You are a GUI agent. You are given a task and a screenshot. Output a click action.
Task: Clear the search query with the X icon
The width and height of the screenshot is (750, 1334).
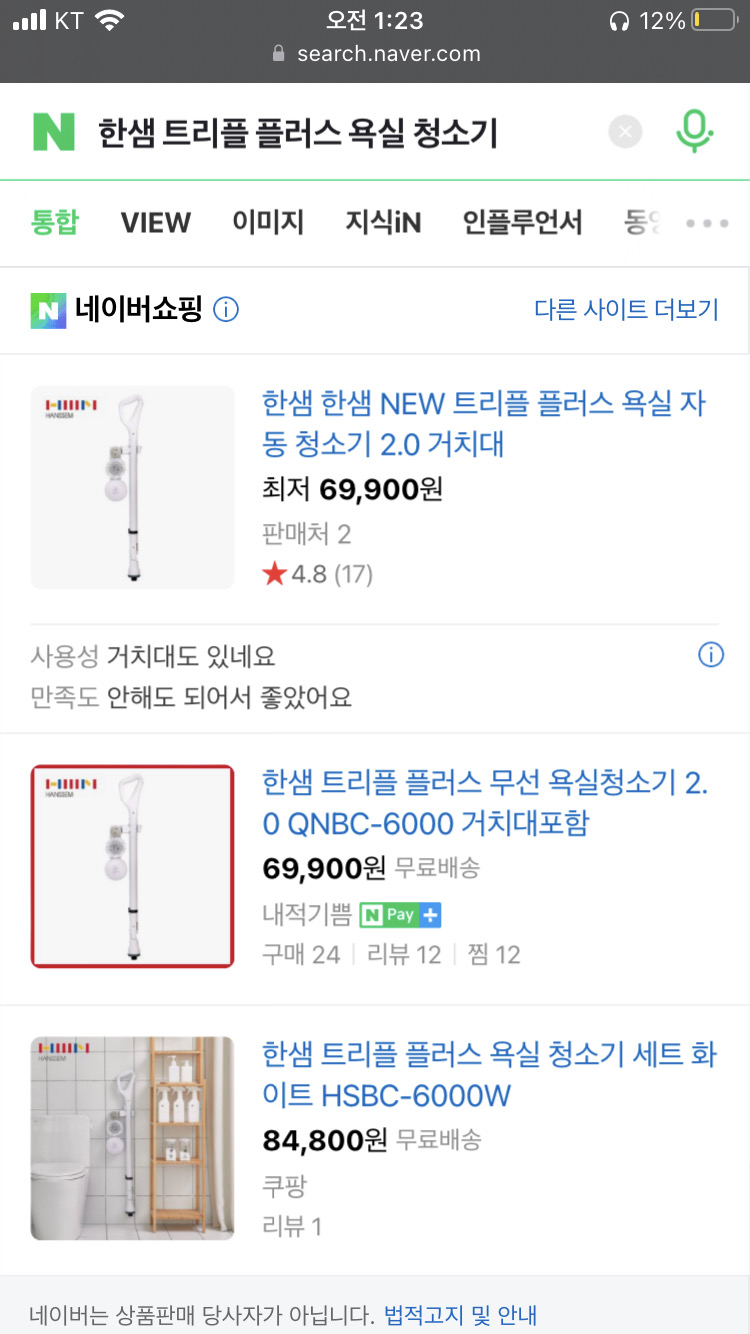(x=625, y=131)
